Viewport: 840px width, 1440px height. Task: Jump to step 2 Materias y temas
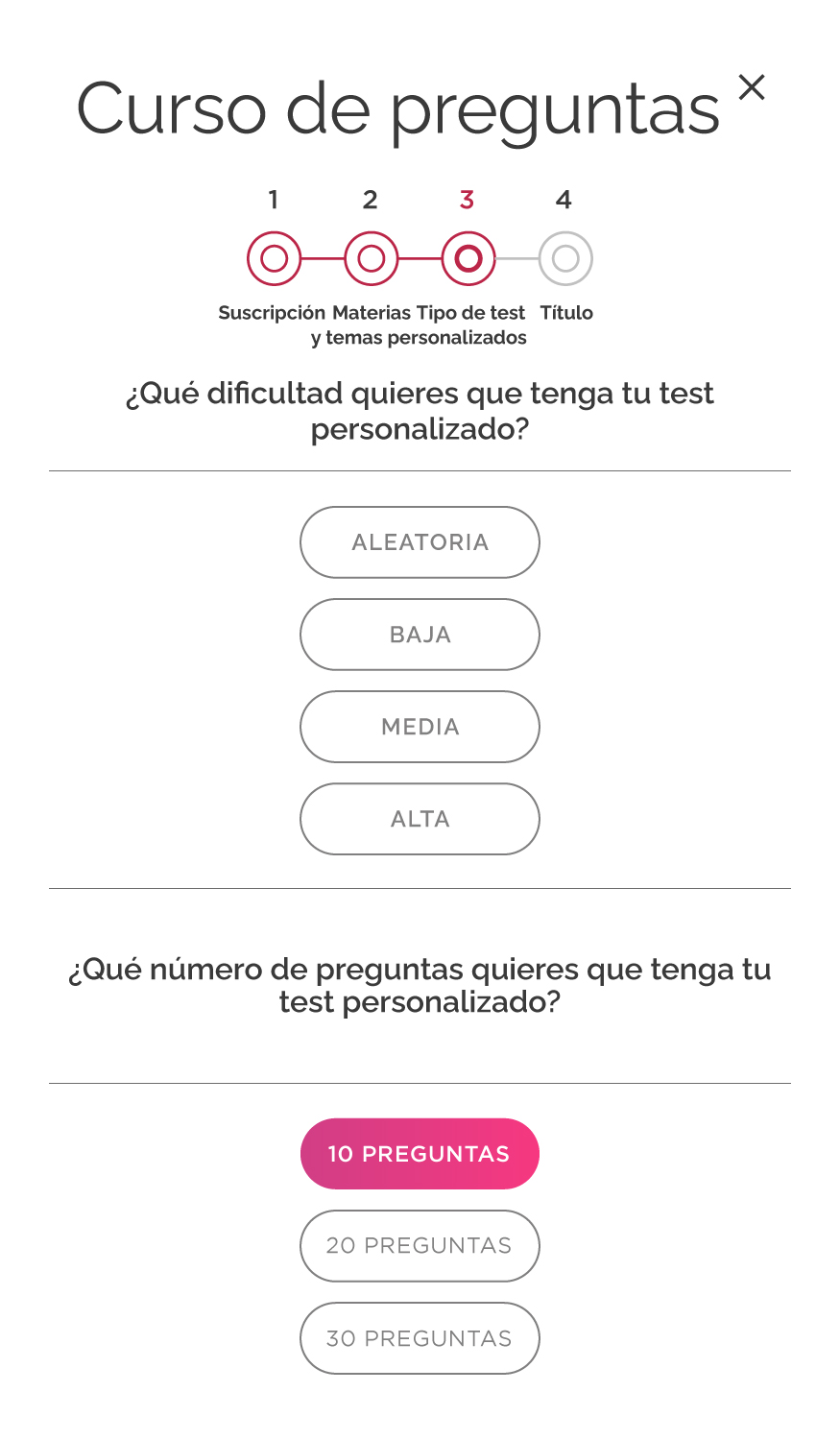(x=371, y=258)
